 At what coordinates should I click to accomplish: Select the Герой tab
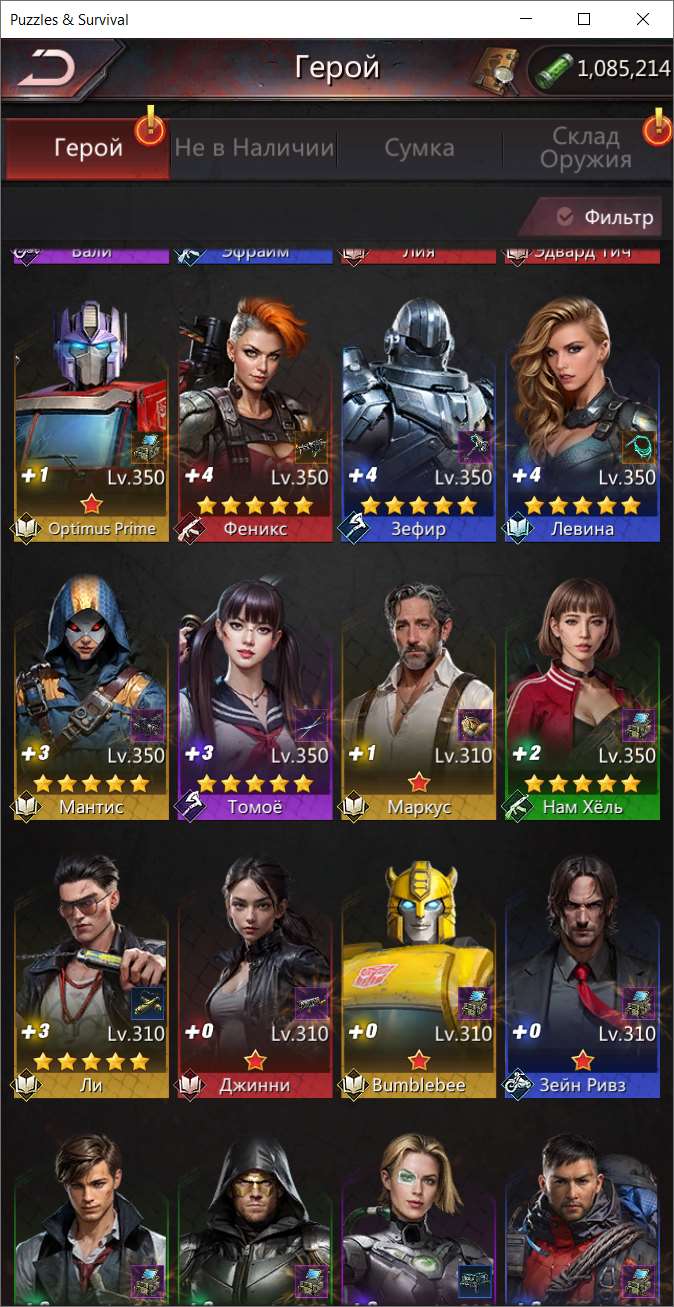coord(88,148)
